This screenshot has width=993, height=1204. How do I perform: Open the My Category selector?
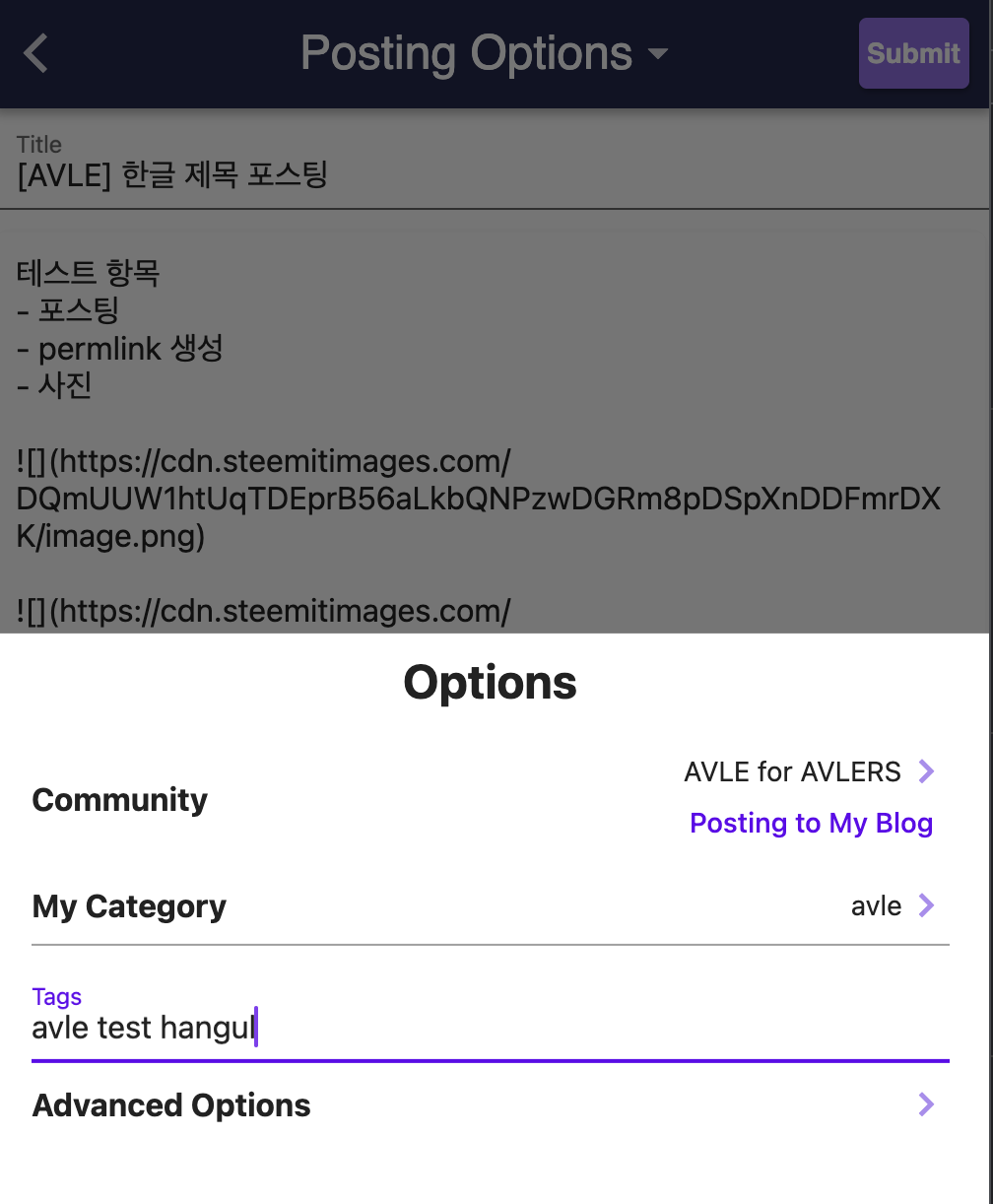coord(491,905)
